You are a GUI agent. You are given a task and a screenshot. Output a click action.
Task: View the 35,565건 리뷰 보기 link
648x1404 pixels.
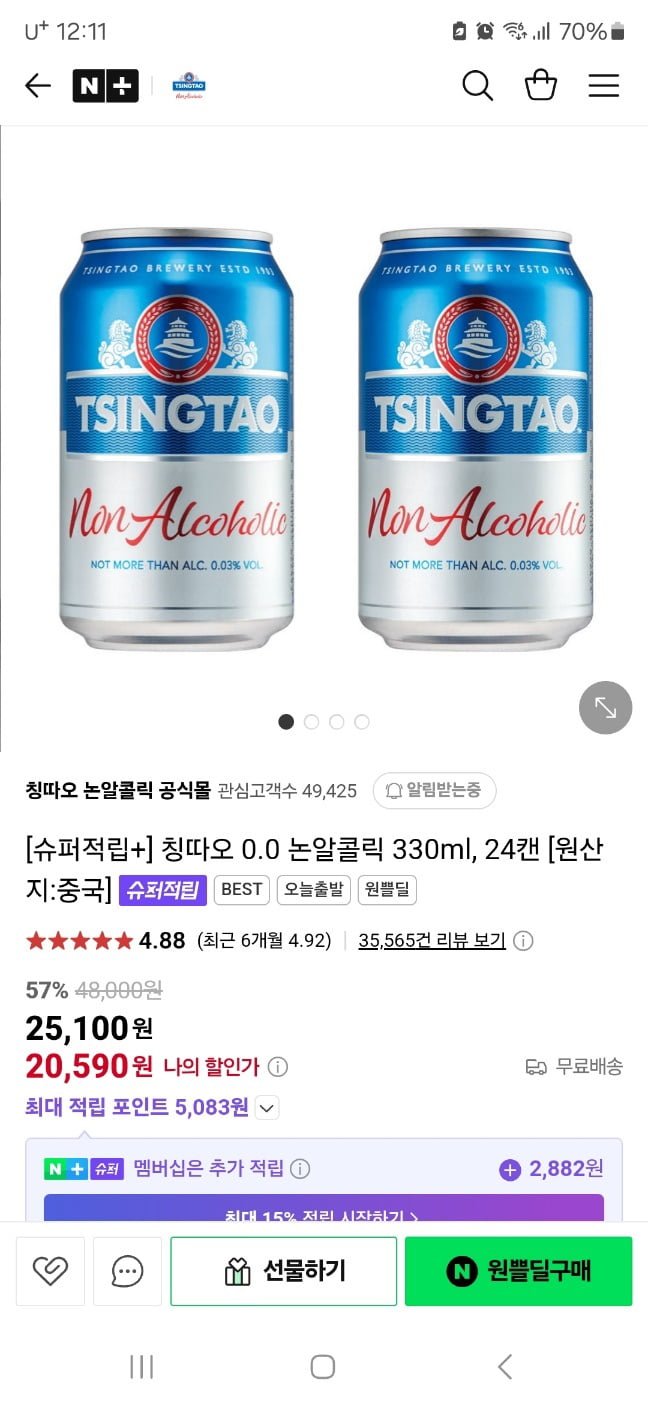coord(432,940)
